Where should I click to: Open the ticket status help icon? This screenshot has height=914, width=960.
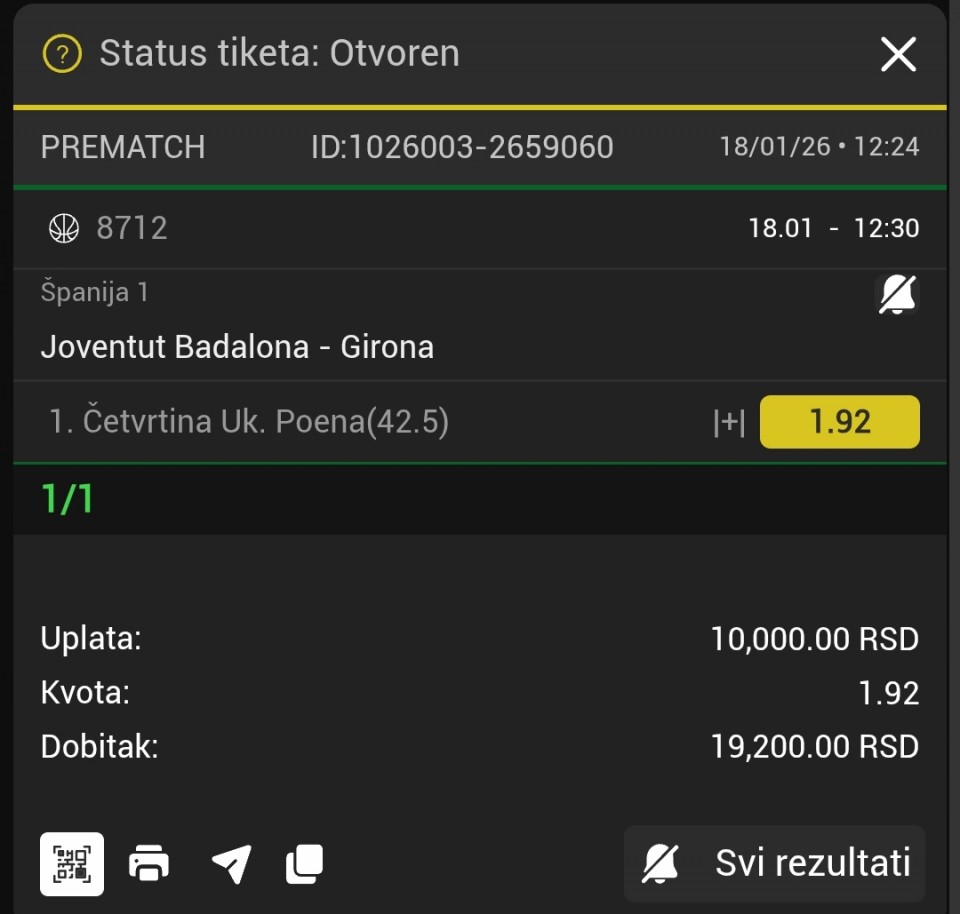[62, 54]
